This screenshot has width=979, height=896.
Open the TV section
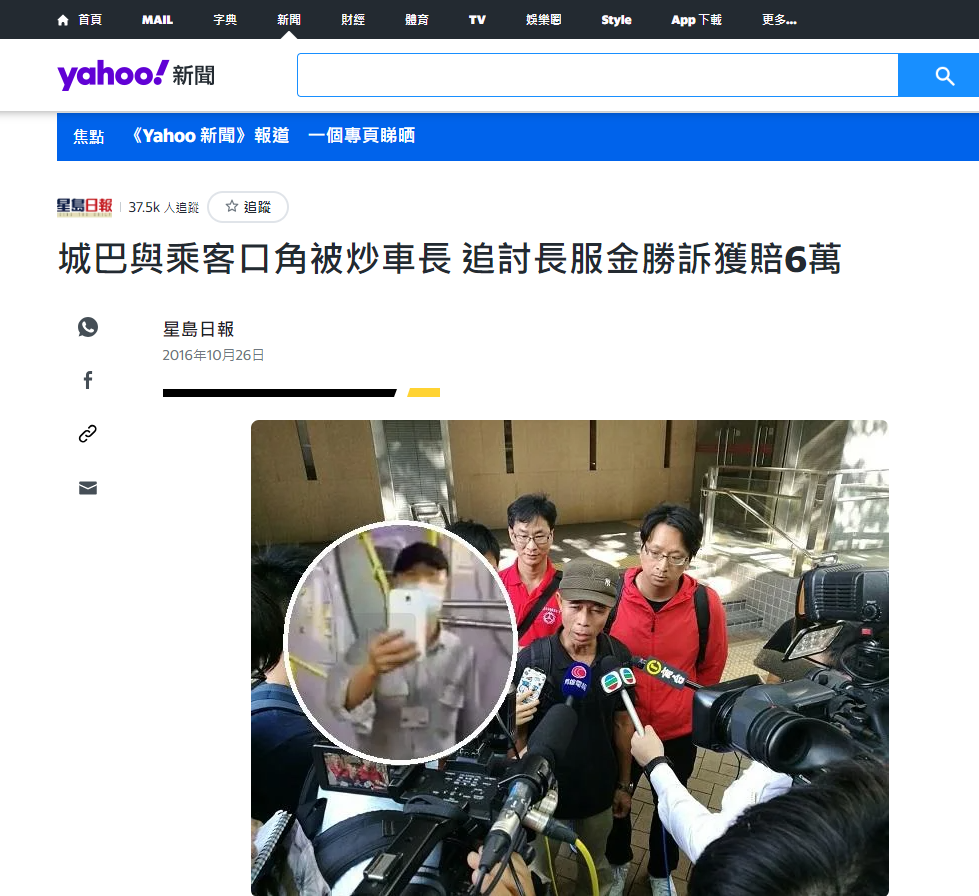[477, 20]
